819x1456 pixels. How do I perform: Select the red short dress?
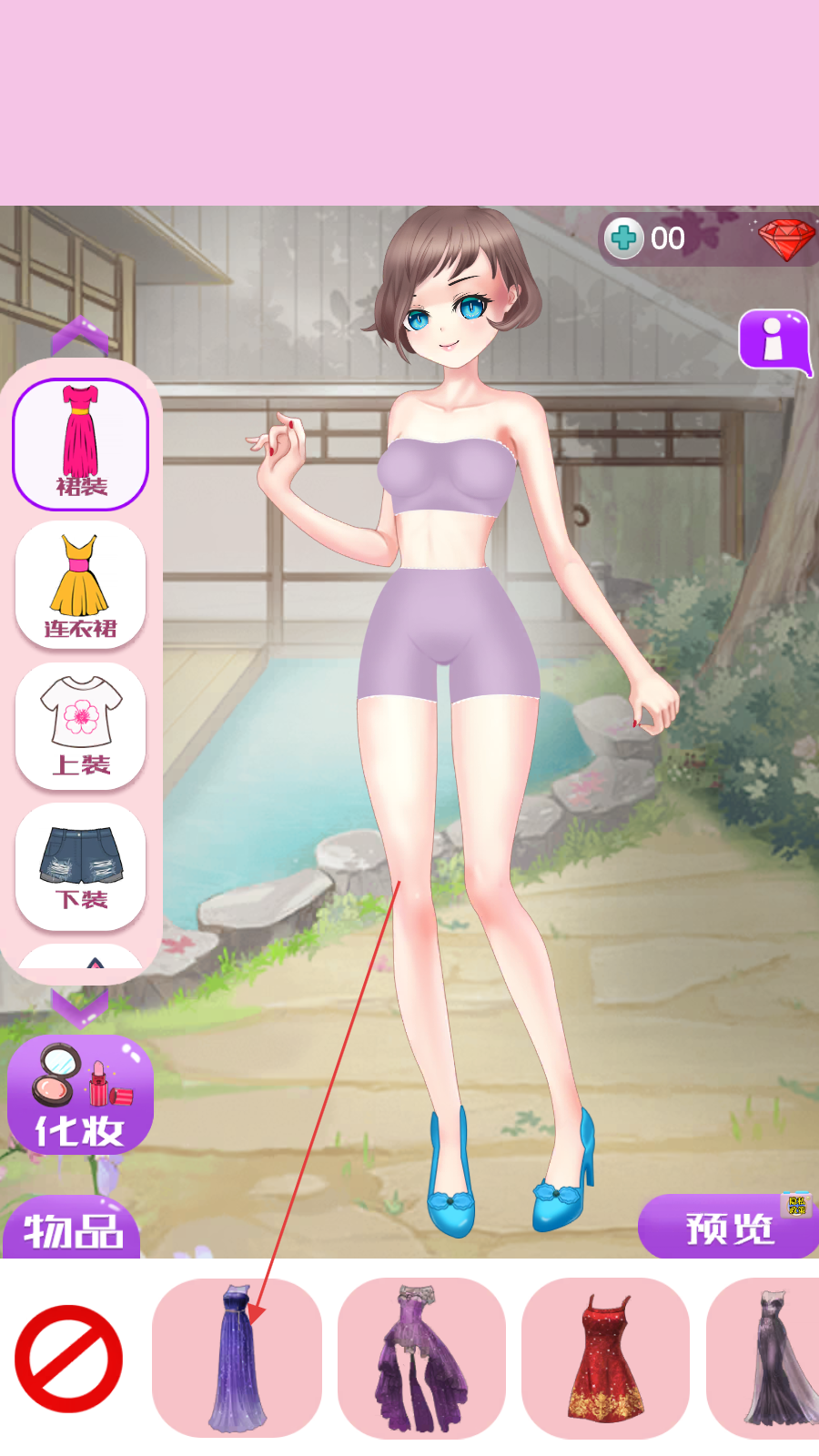(x=605, y=1358)
